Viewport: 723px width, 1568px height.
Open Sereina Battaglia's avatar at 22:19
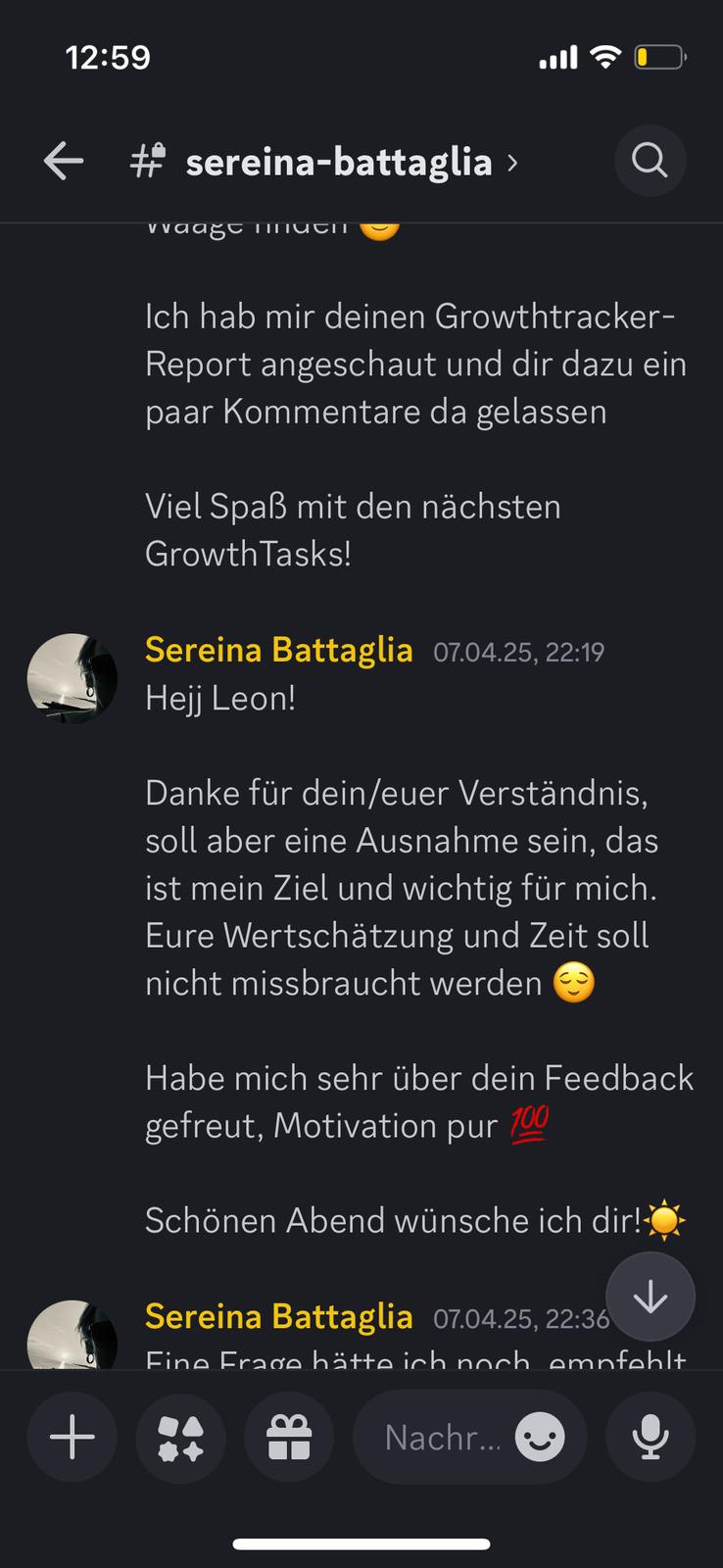pos(72,678)
